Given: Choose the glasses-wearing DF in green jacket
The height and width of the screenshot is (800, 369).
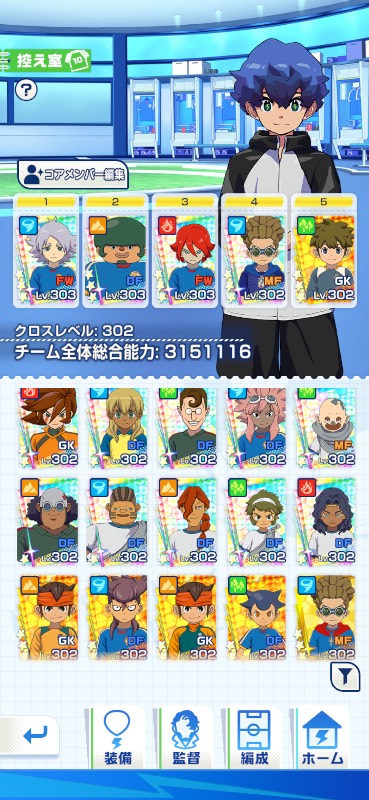Looking at the screenshot, I should click(x=187, y=428).
